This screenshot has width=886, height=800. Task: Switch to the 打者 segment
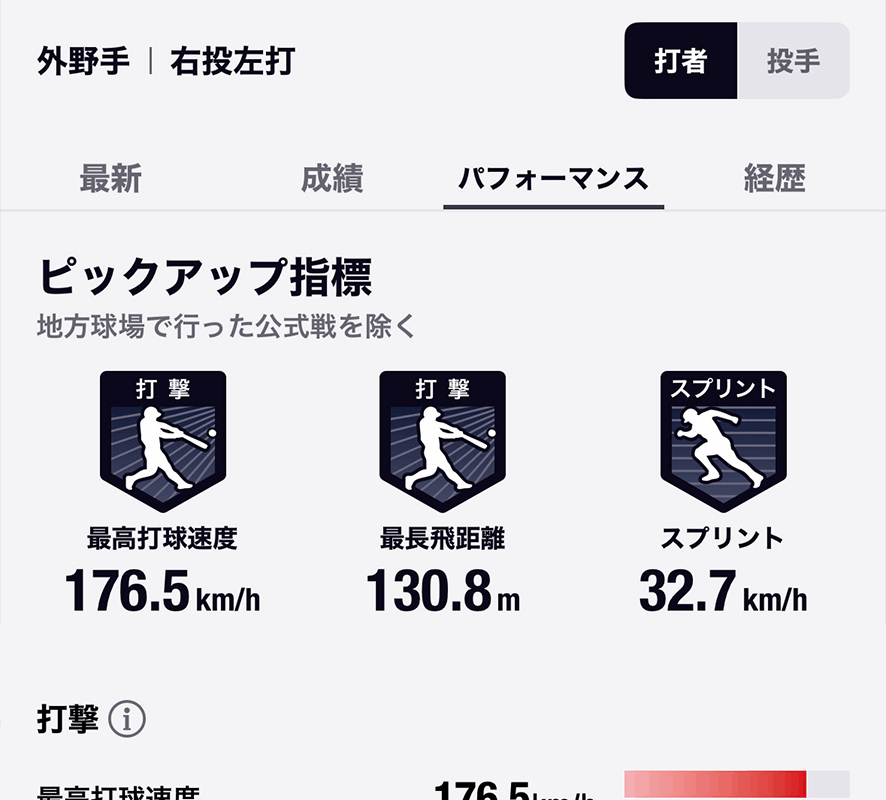tap(681, 61)
